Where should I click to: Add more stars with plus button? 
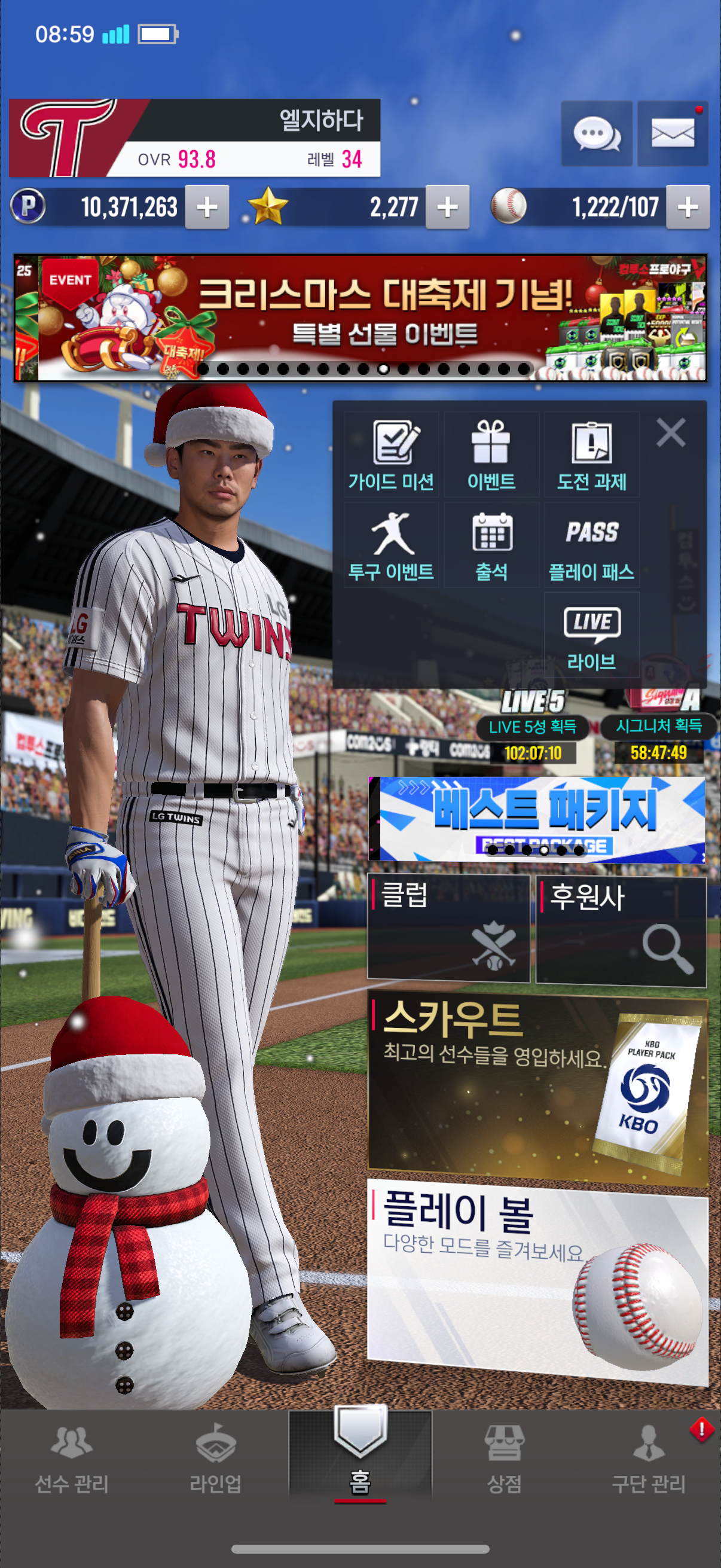[x=447, y=208]
